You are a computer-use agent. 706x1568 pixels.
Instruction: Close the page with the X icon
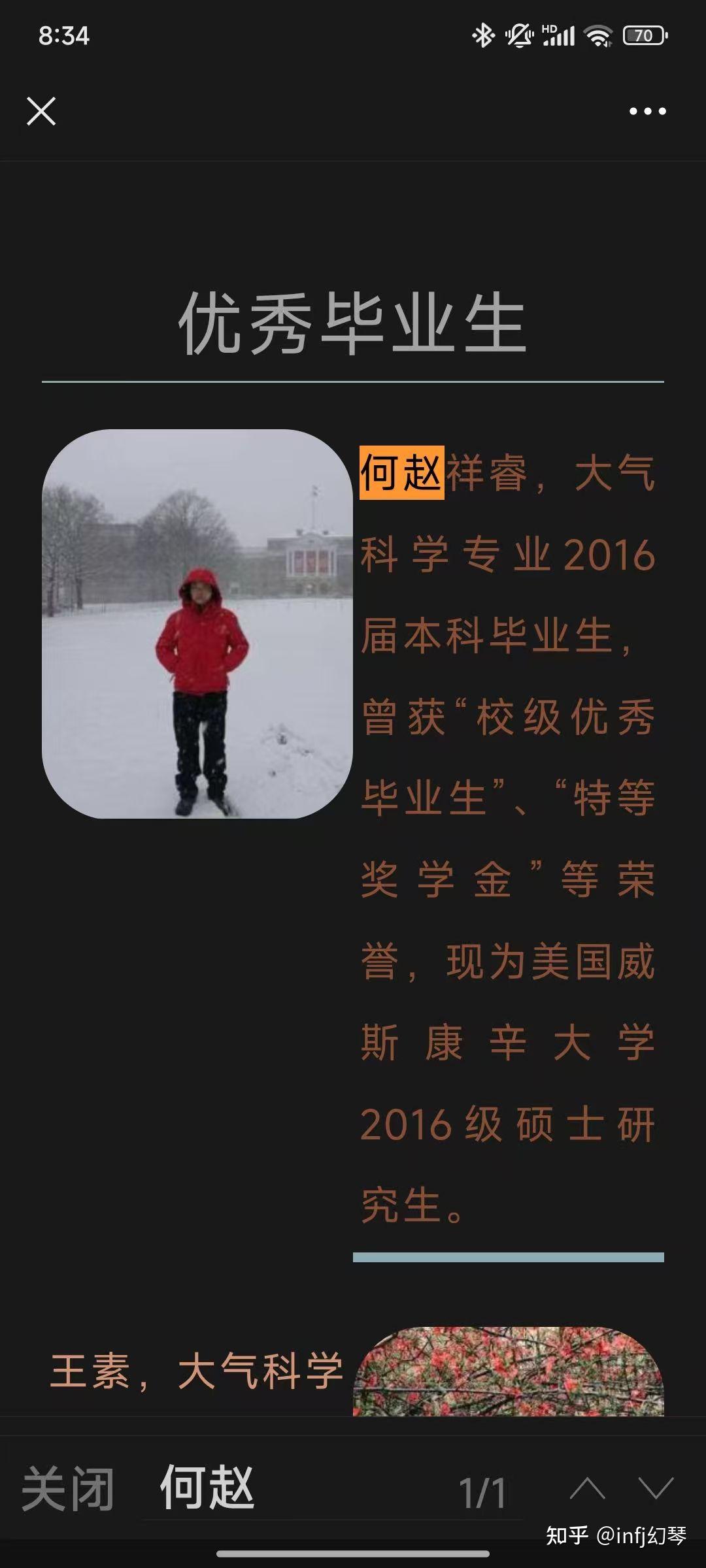point(41,111)
